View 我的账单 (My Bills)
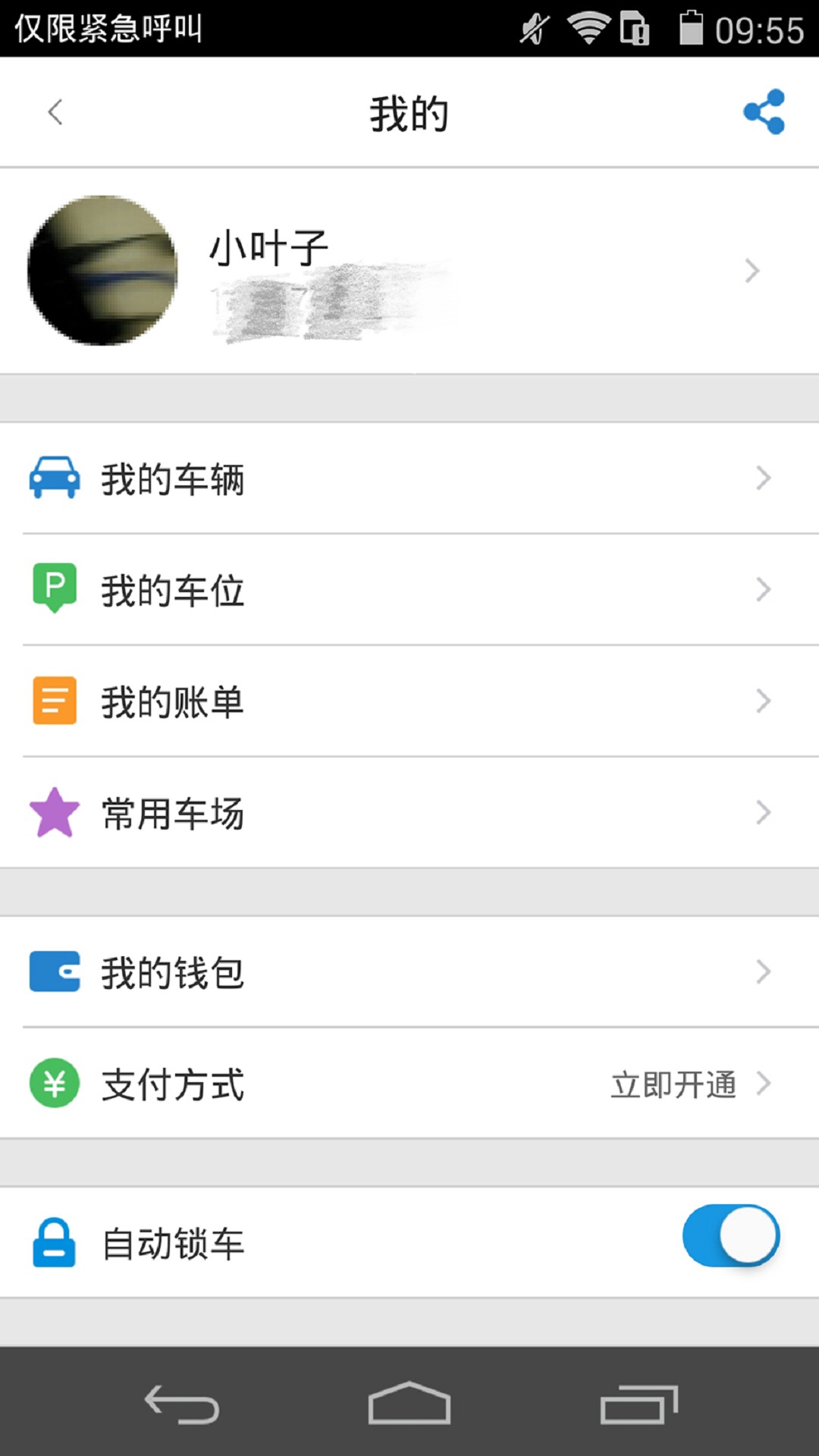The width and height of the screenshot is (819, 1456). click(x=409, y=701)
